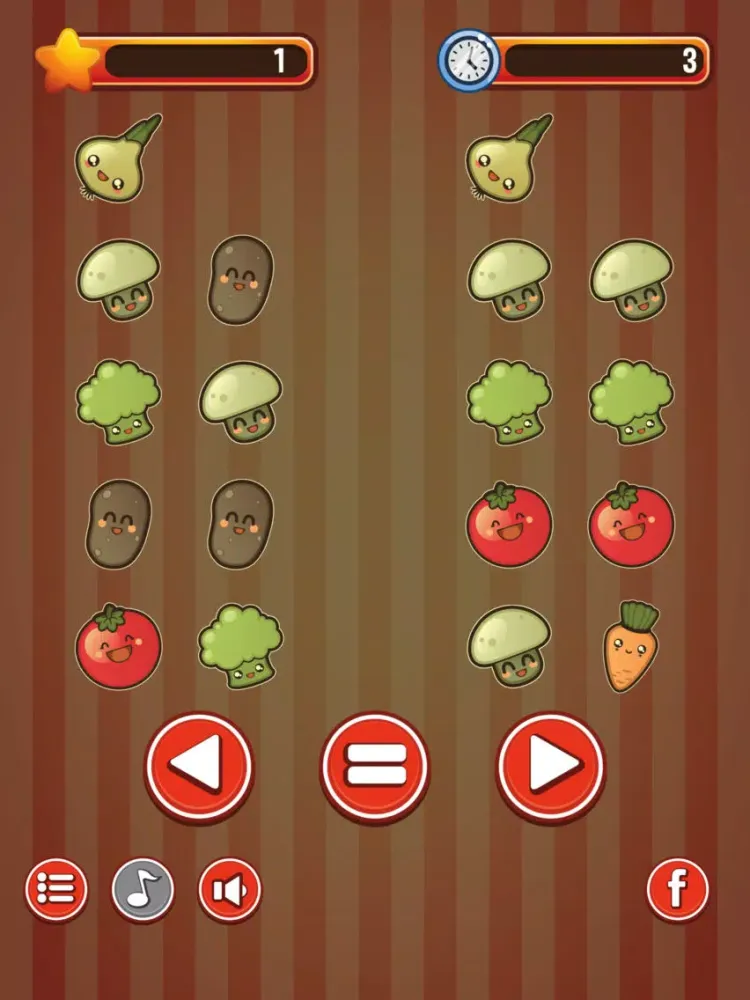Open the menu list icon
This screenshot has height=1000, width=750.
tap(56, 889)
